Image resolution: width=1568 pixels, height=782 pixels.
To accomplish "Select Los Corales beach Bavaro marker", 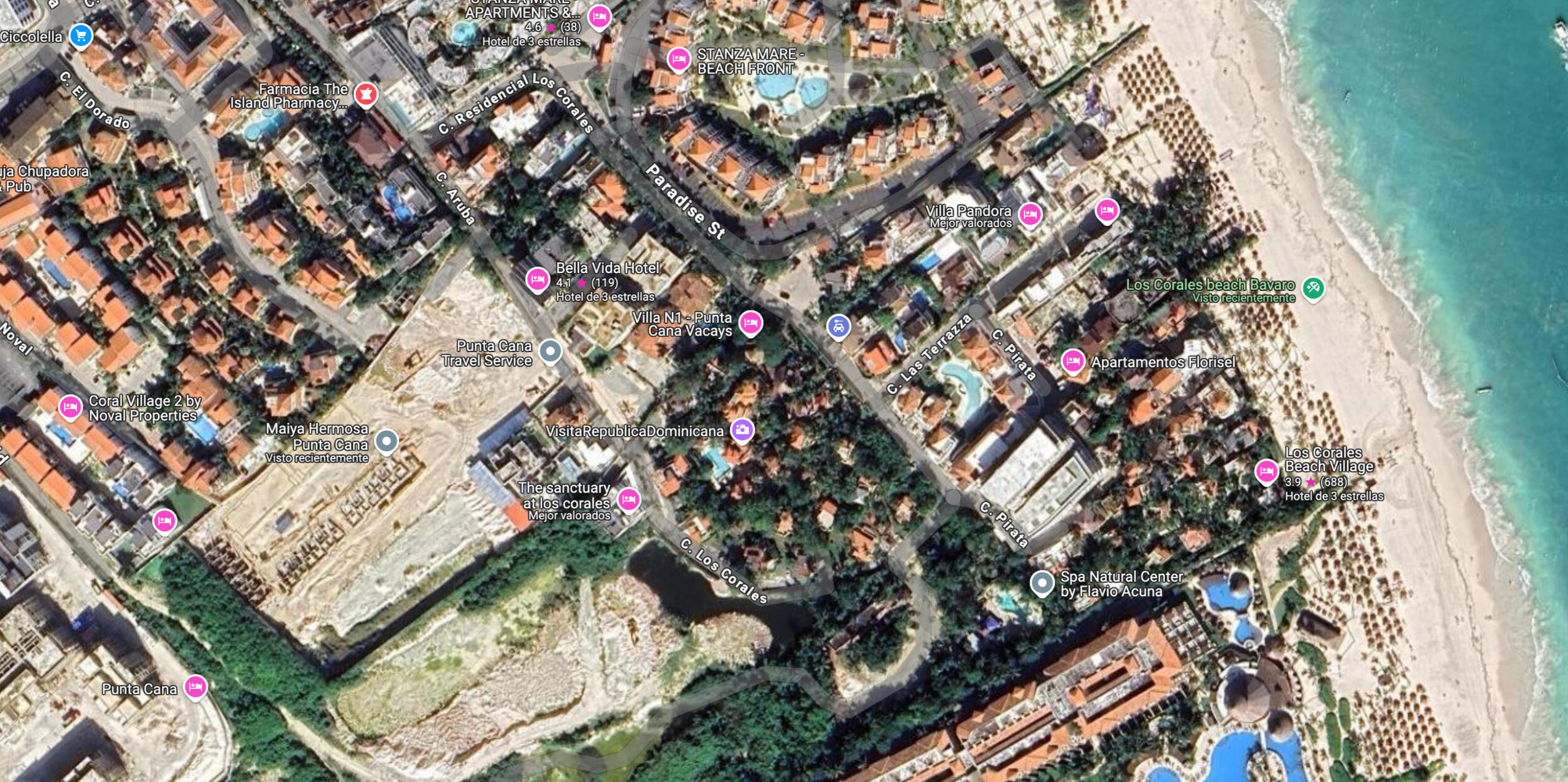I will coord(1313,287).
